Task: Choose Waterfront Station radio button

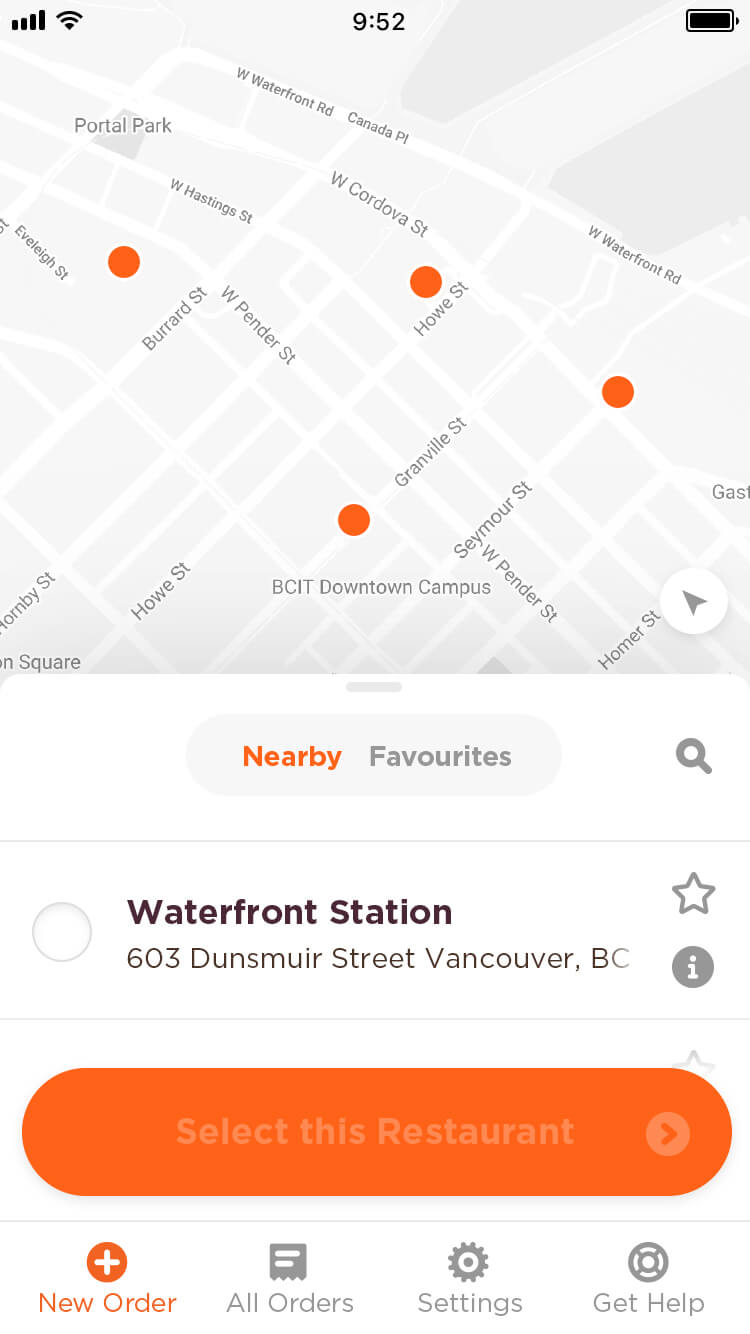Action: 62,932
